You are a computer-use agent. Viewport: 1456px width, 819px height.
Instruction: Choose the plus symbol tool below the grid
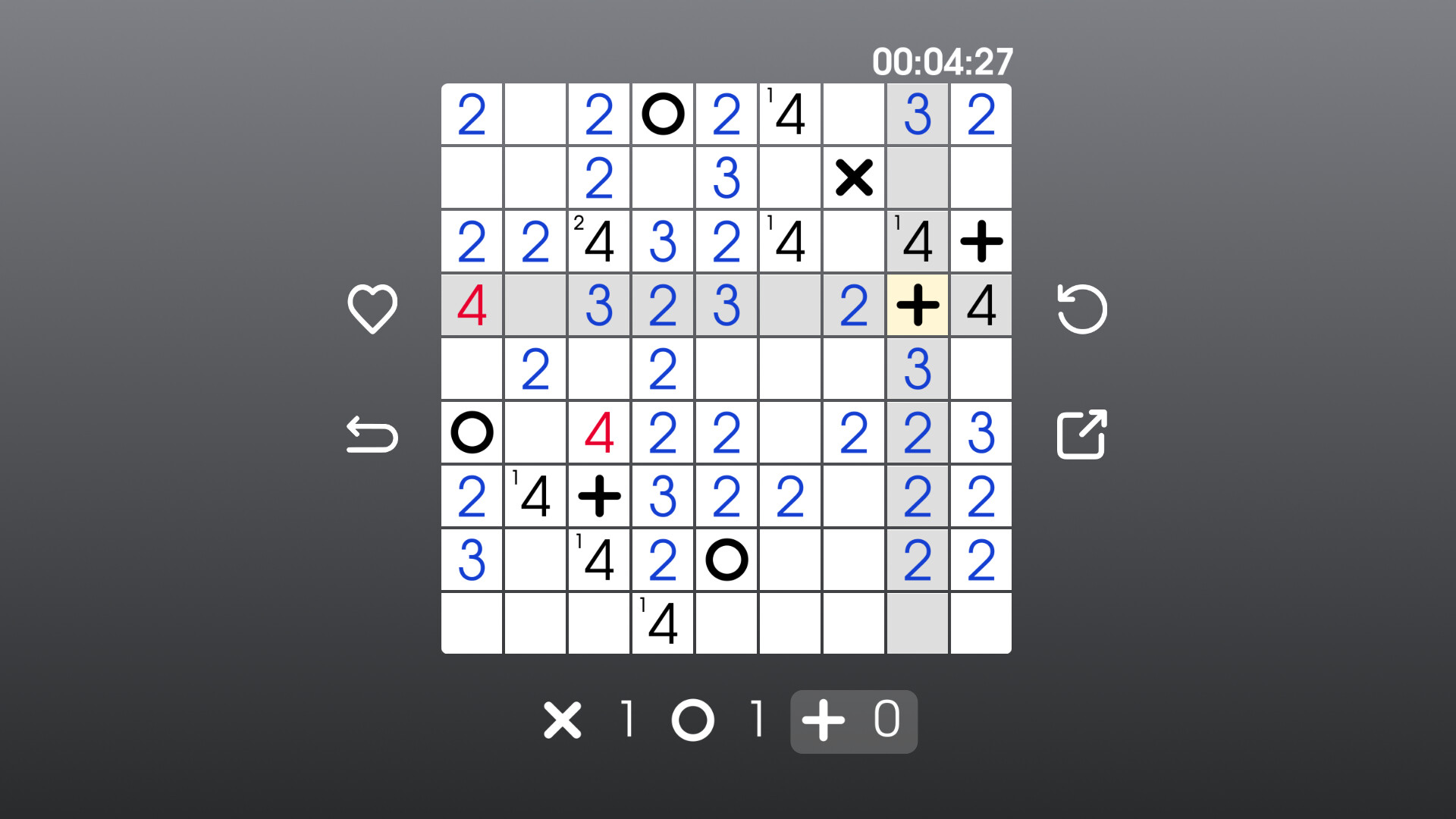(824, 720)
